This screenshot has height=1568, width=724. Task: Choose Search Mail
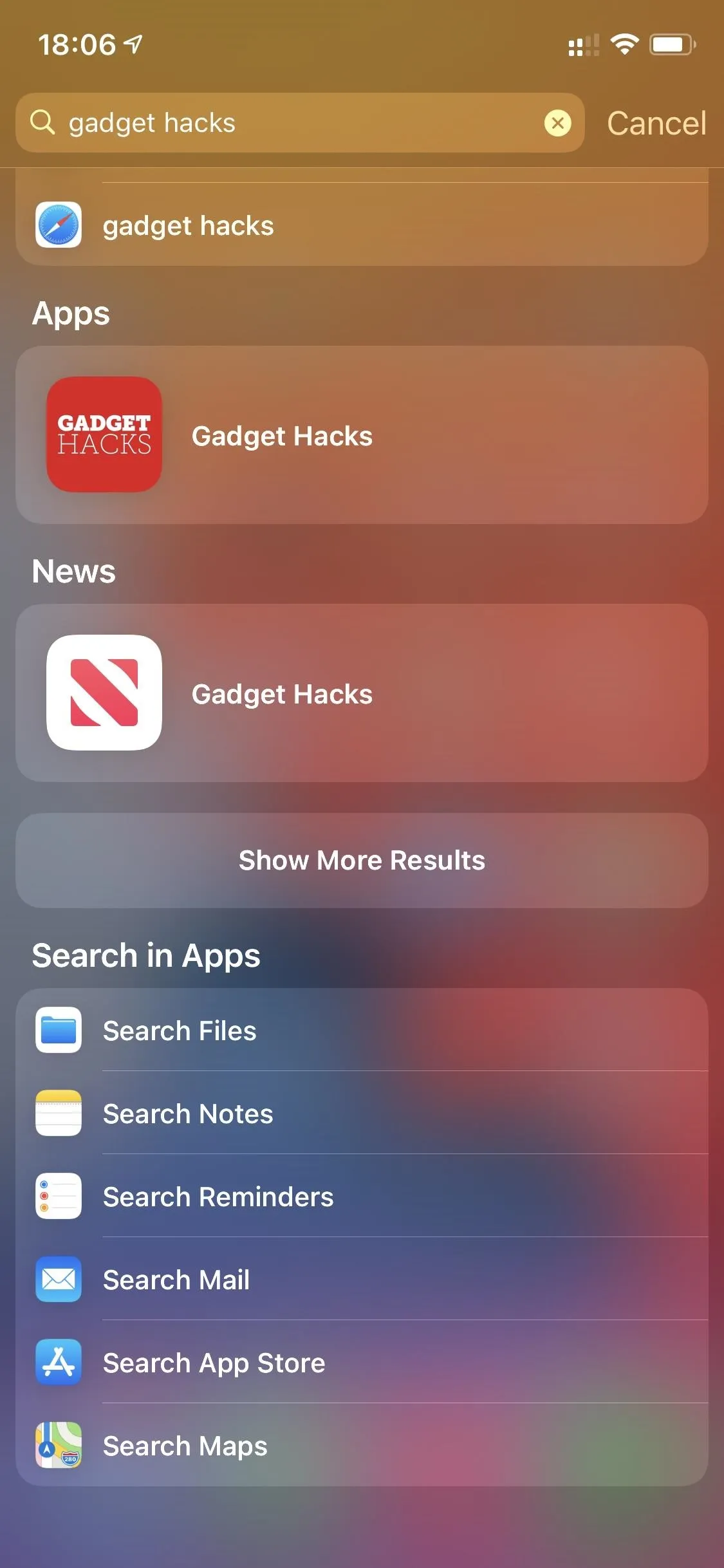pyautogui.click(x=362, y=1279)
